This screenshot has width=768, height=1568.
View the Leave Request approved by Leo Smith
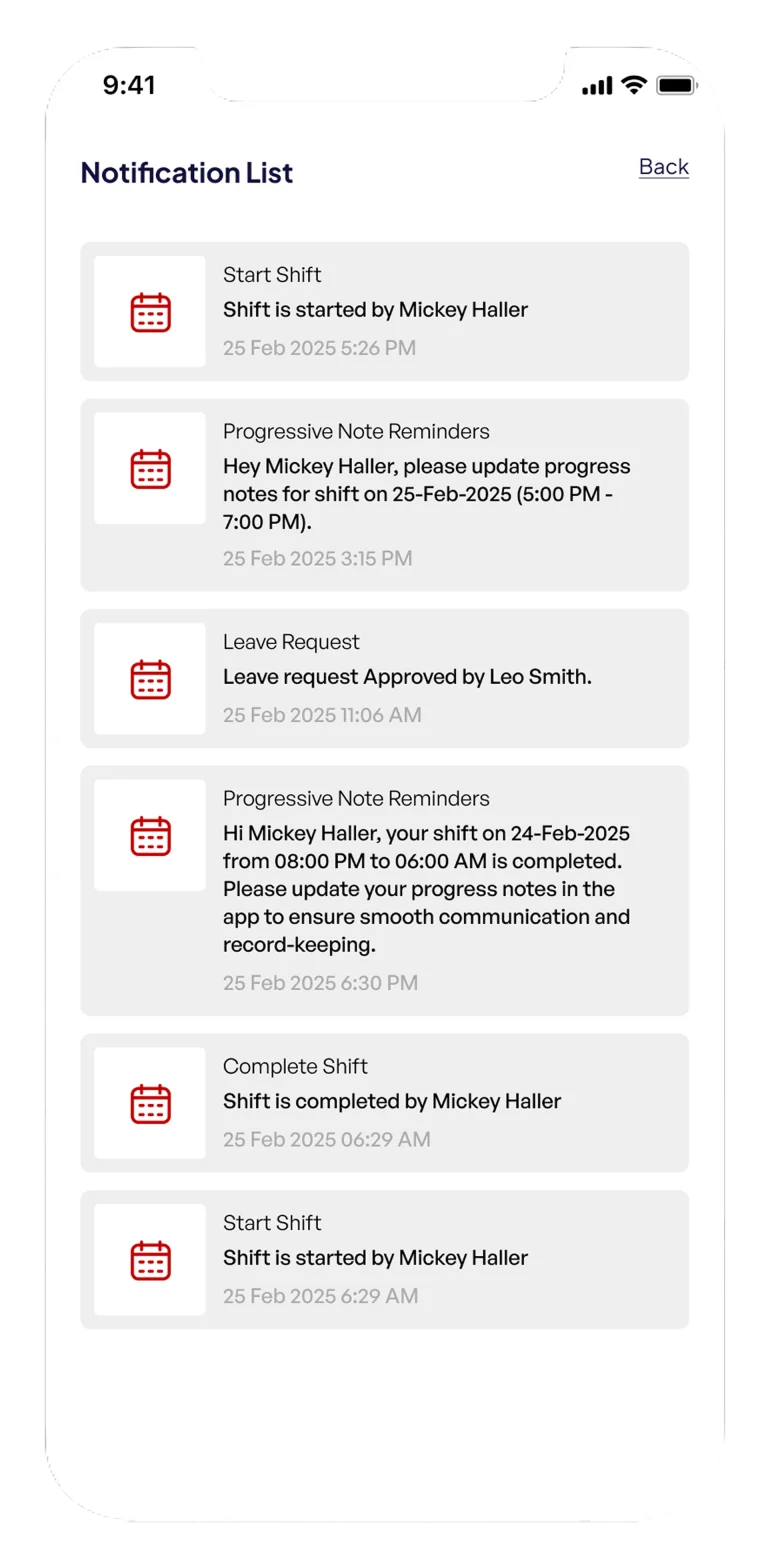pyautogui.click(x=384, y=678)
